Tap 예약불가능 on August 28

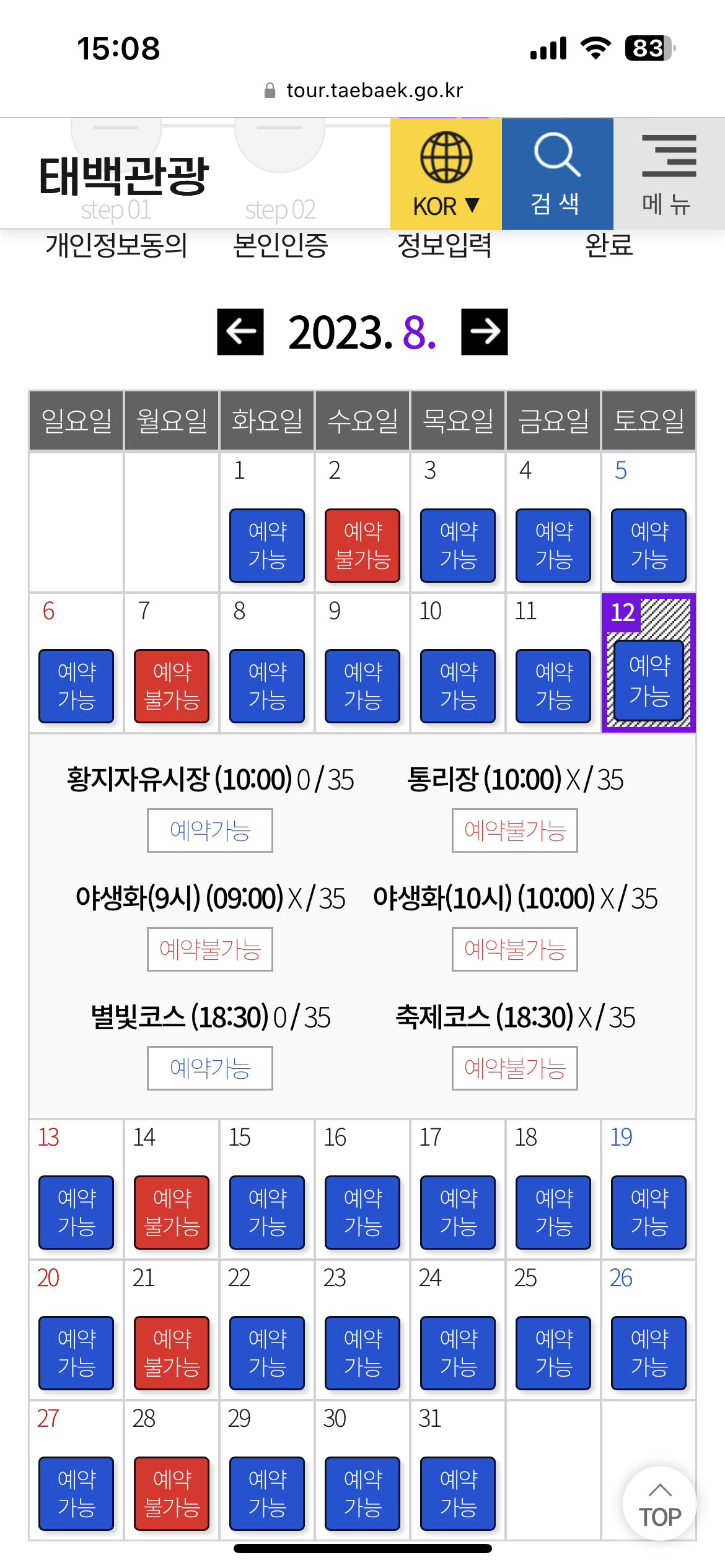point(172,1493)
